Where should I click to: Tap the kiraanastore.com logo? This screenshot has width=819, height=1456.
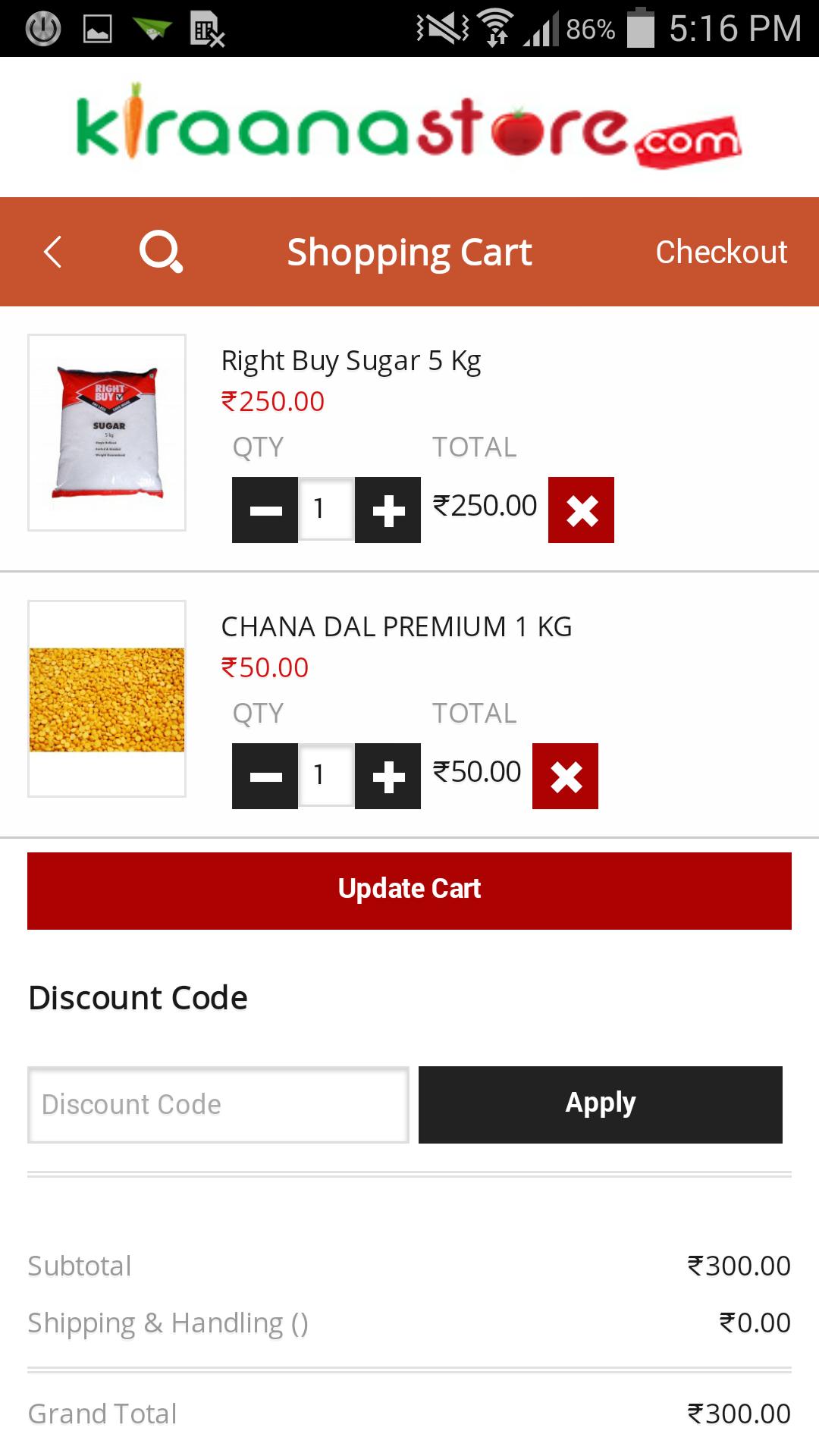pyautogui.click(x=409, y=125)
